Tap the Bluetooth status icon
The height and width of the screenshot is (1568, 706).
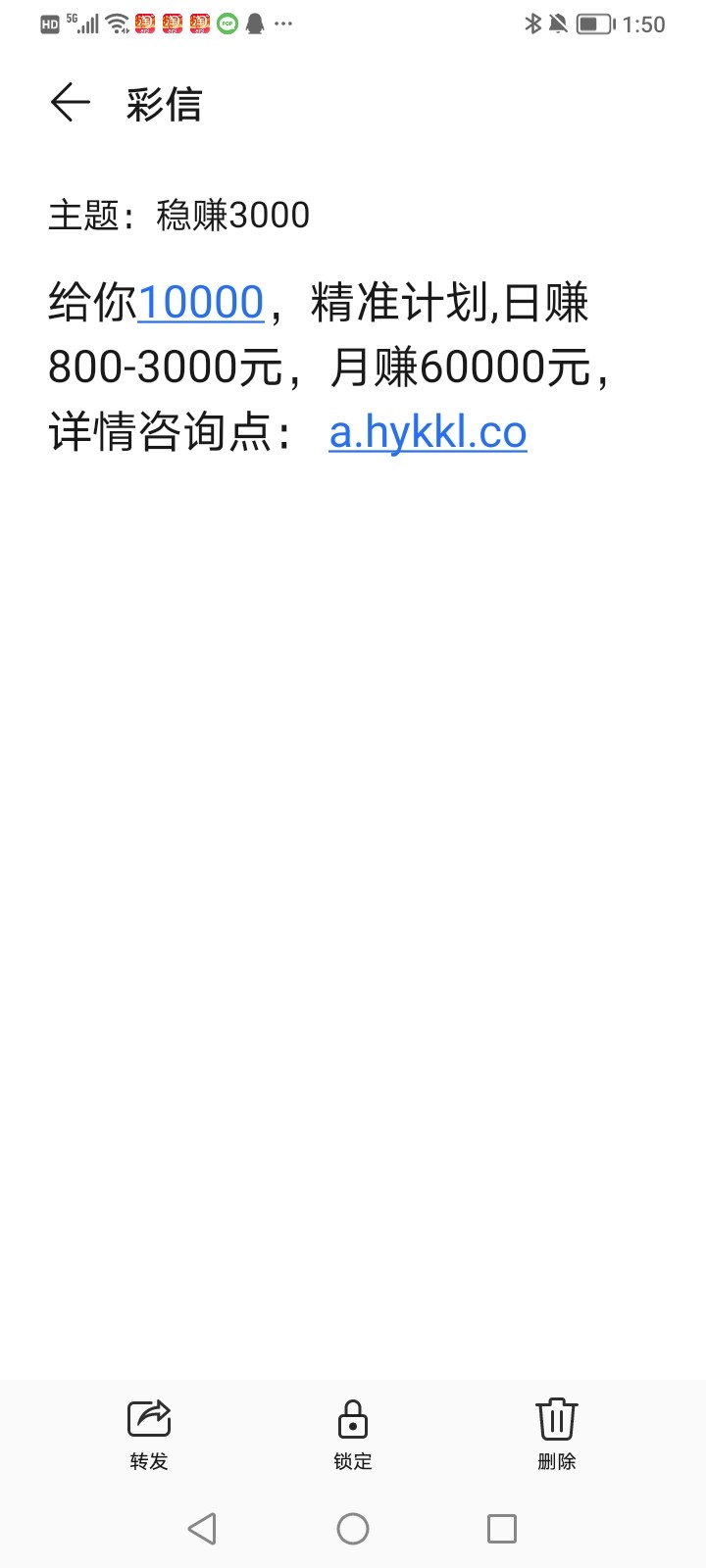tap(532, 24)
